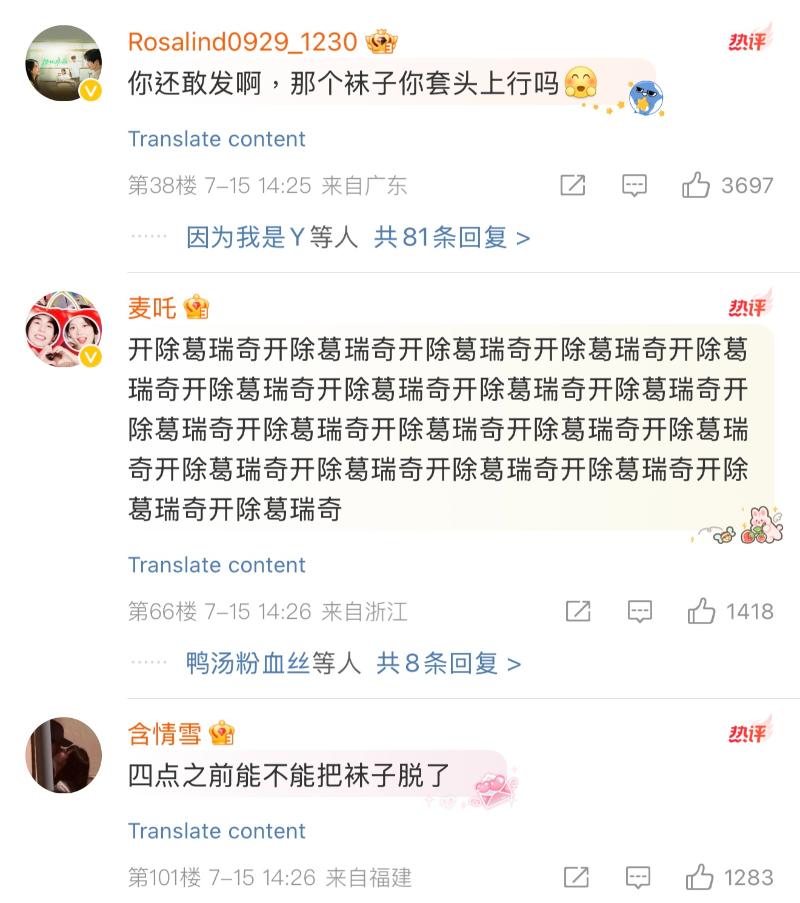Like 含情雪's comment with 1283 likes
The height and width of the screenshot is (903, 800).
699,878
